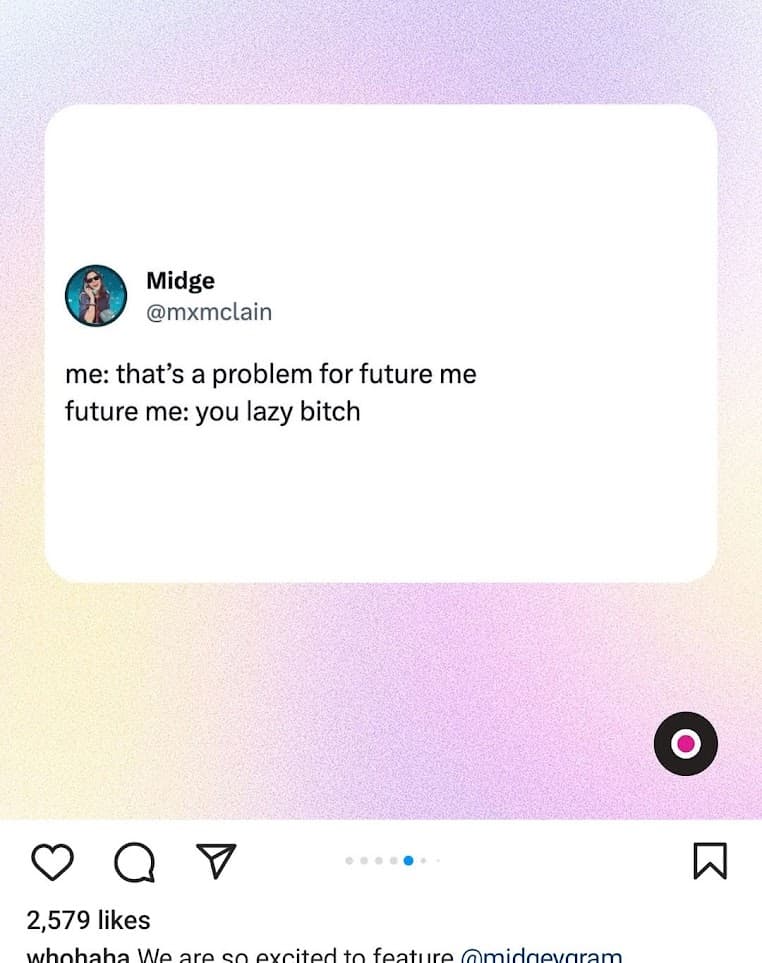This screenshot has height=963, width=762.
Task: Share this post via the paper plane
Action: [215, 860]
